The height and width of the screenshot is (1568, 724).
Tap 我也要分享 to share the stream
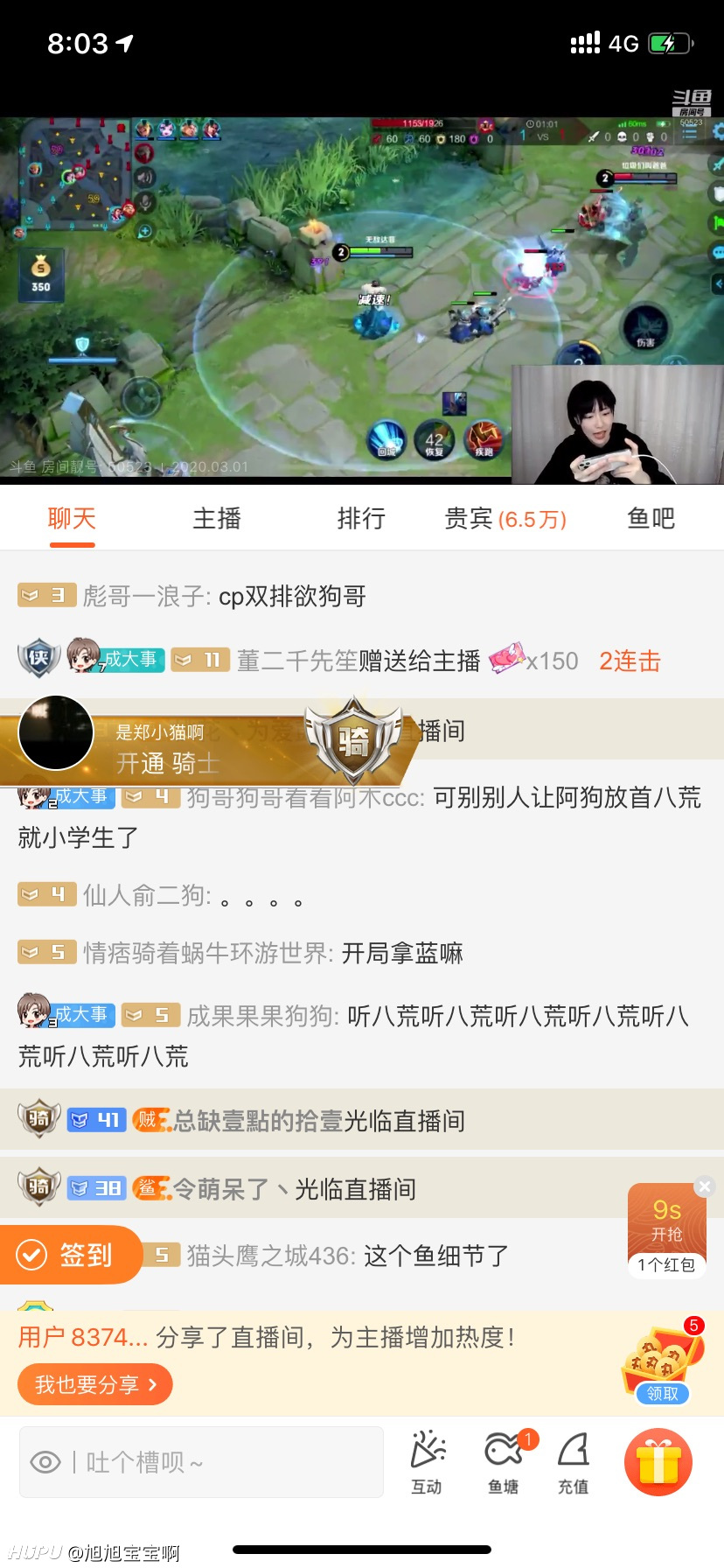(x=95, y=1385)
